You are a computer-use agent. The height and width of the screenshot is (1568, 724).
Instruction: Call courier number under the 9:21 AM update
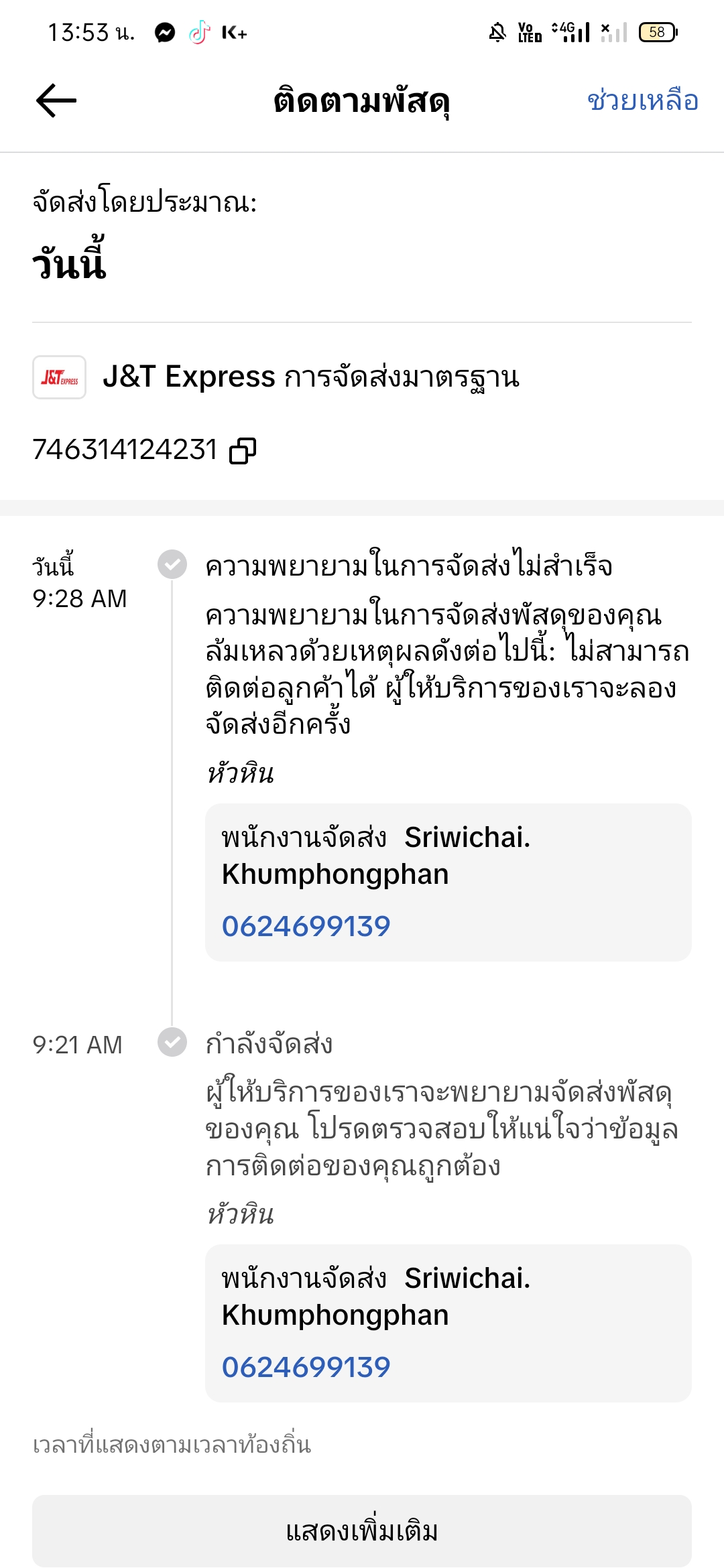(x=306, y=1367)
